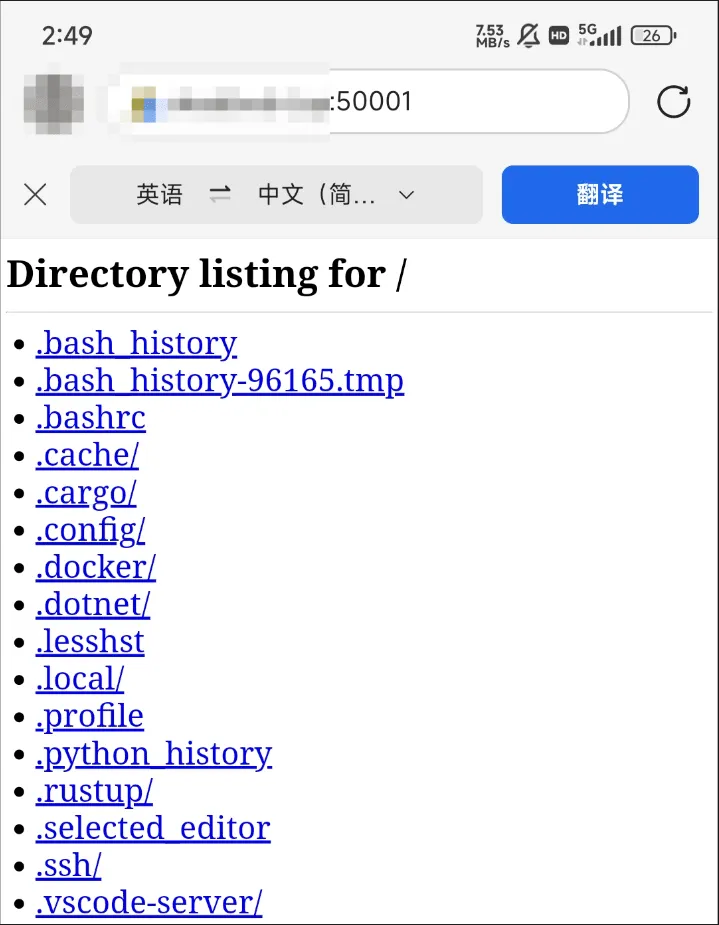Image resolution: width=719 pixels, height=925 pixels.
Task: Browse the .cache/ directory
Action: 87,456
